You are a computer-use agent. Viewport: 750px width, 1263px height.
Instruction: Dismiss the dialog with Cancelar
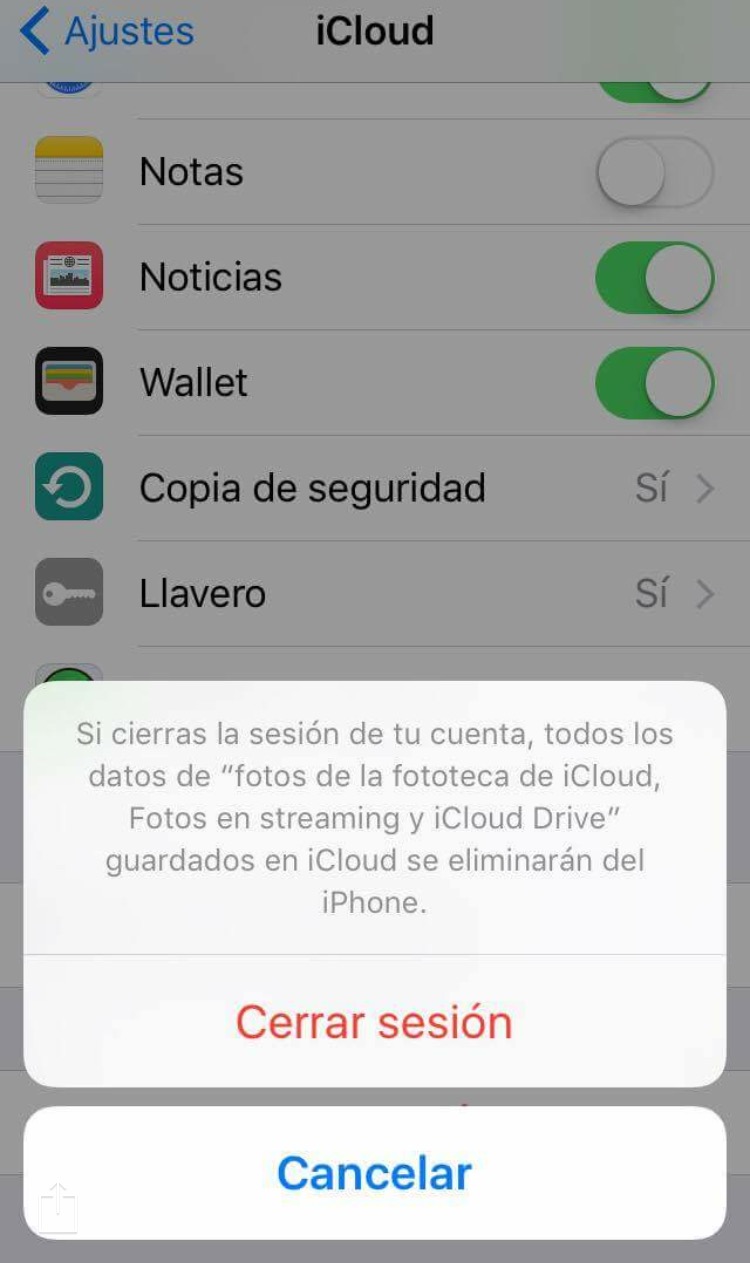click(374, 1173)
